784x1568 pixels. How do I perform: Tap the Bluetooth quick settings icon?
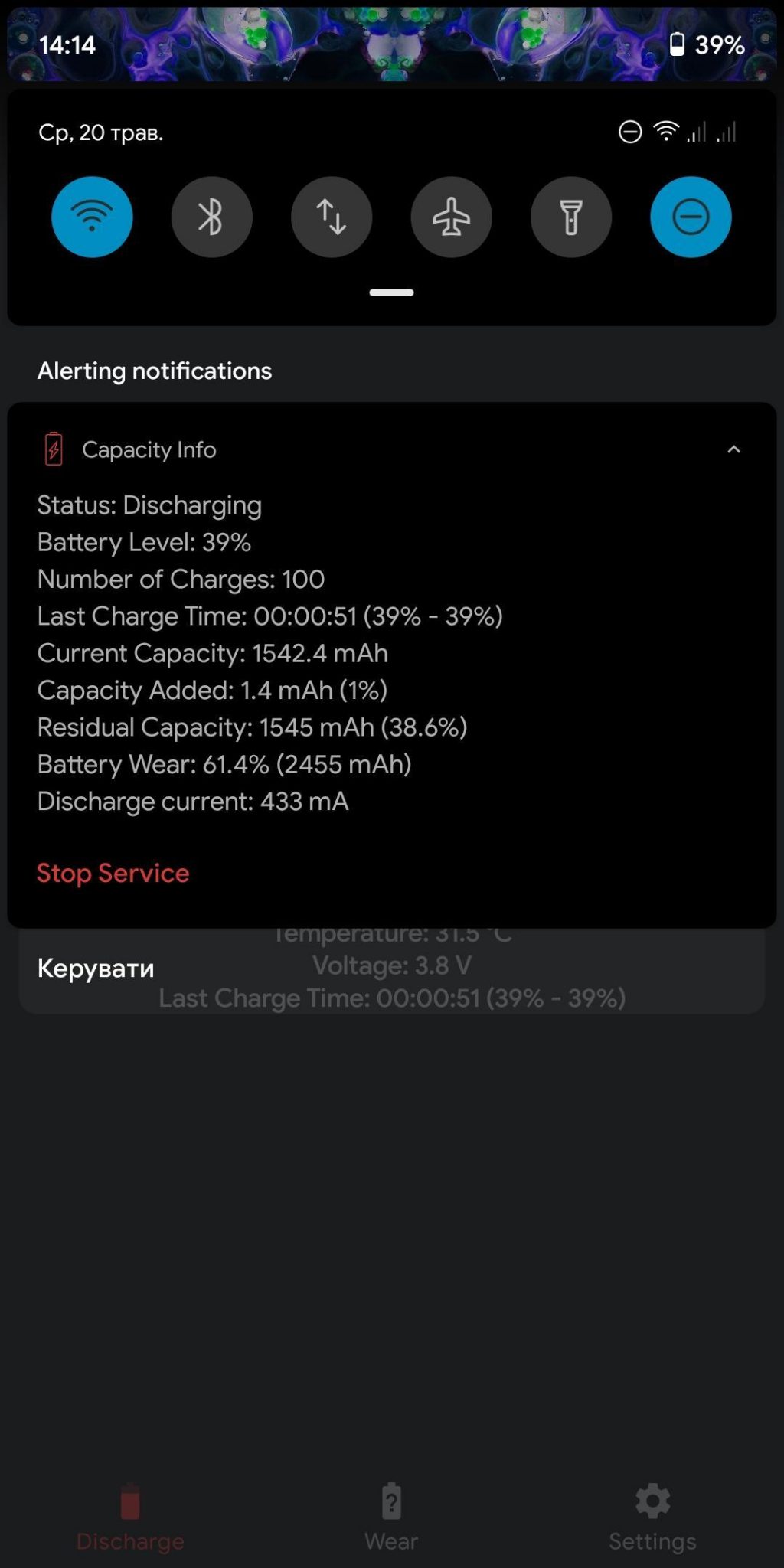(212, 217)
